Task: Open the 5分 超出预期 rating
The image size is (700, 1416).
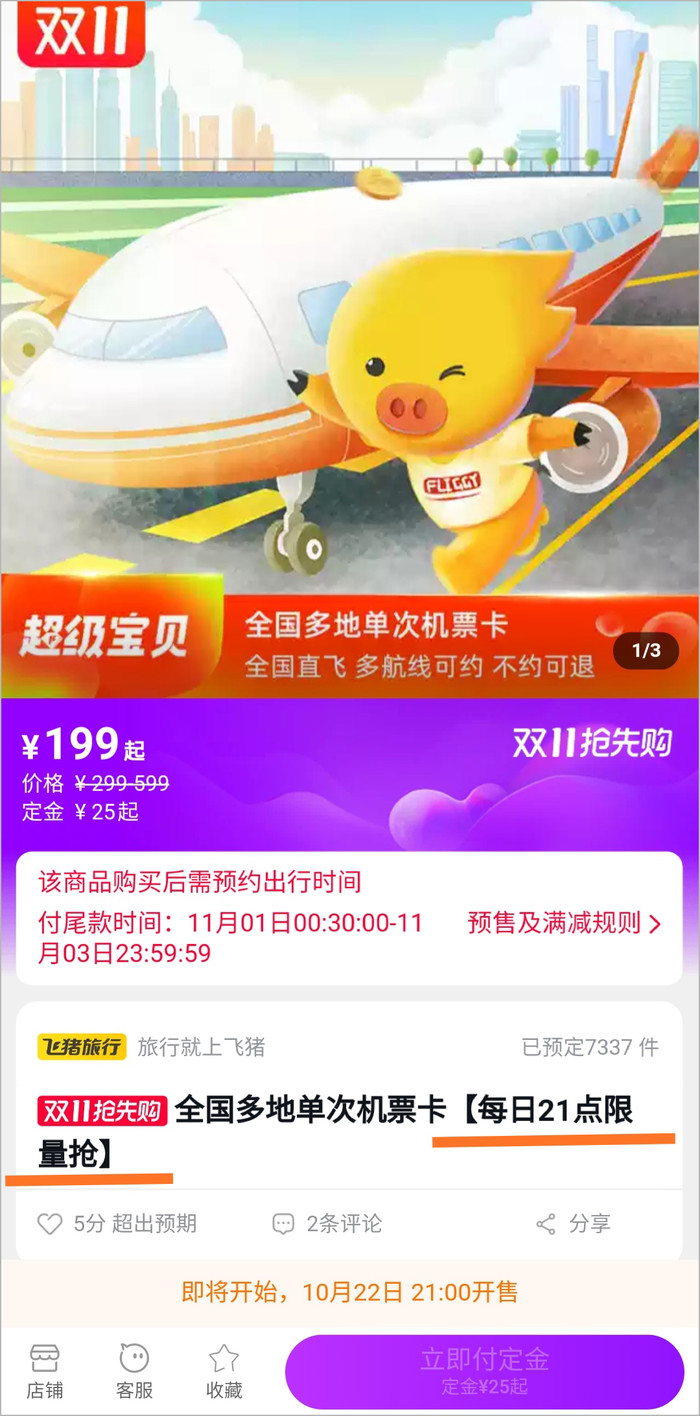Action: (x=117, y=1223)
